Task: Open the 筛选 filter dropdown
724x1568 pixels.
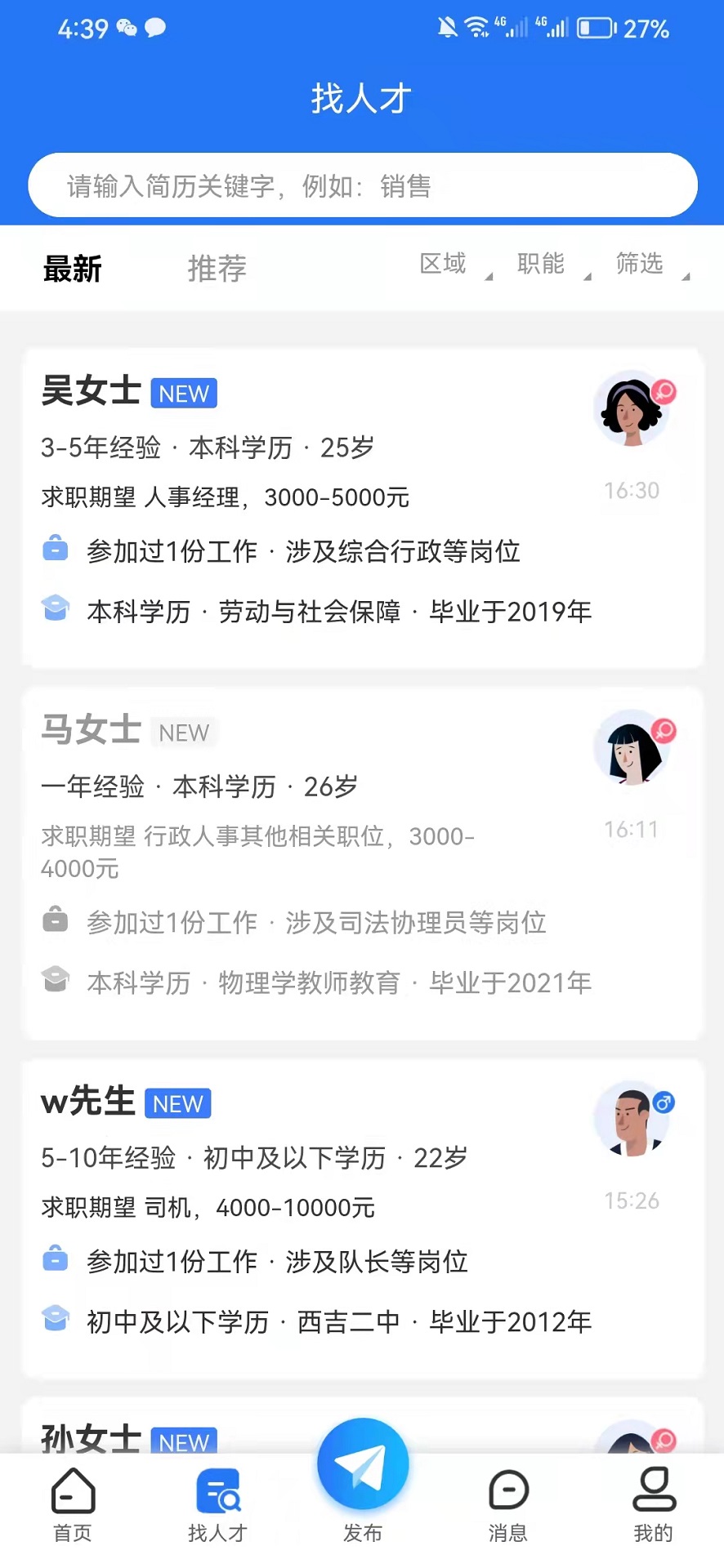Action: tap(640, 264)
